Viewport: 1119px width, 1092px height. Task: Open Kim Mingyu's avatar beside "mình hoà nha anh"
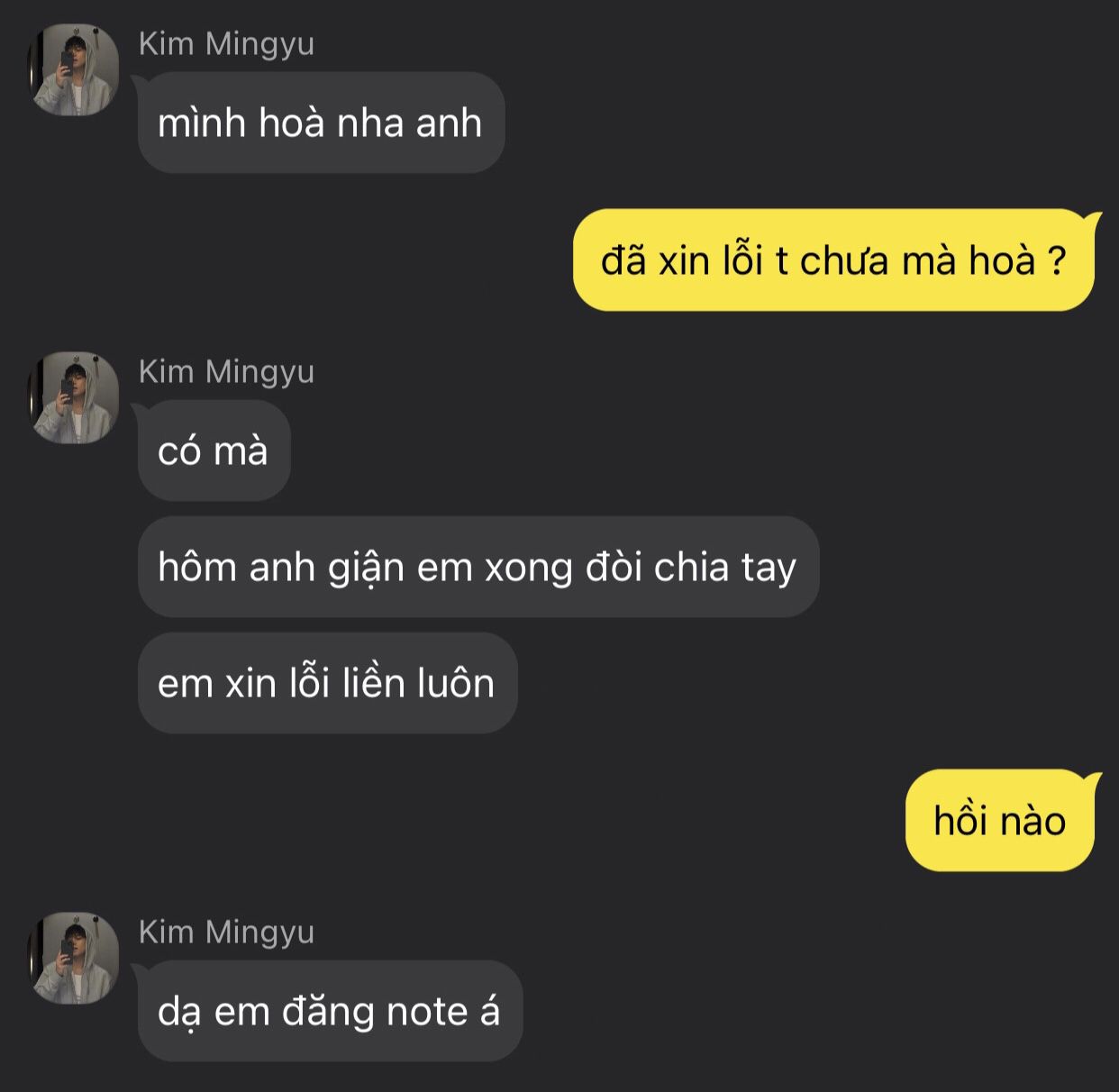coord(74,70)
